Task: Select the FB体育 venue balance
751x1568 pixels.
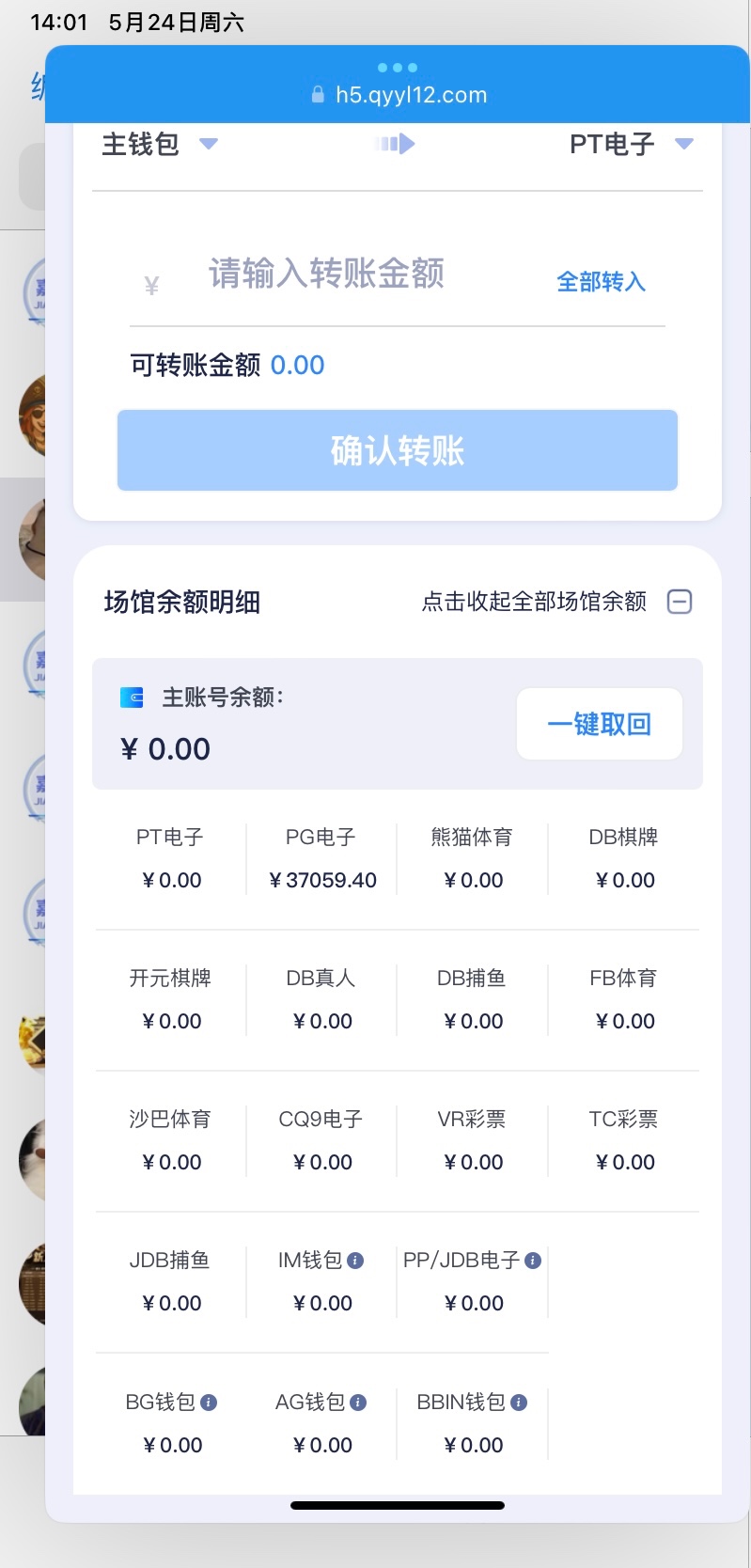Action: (x=624, y=1000)
